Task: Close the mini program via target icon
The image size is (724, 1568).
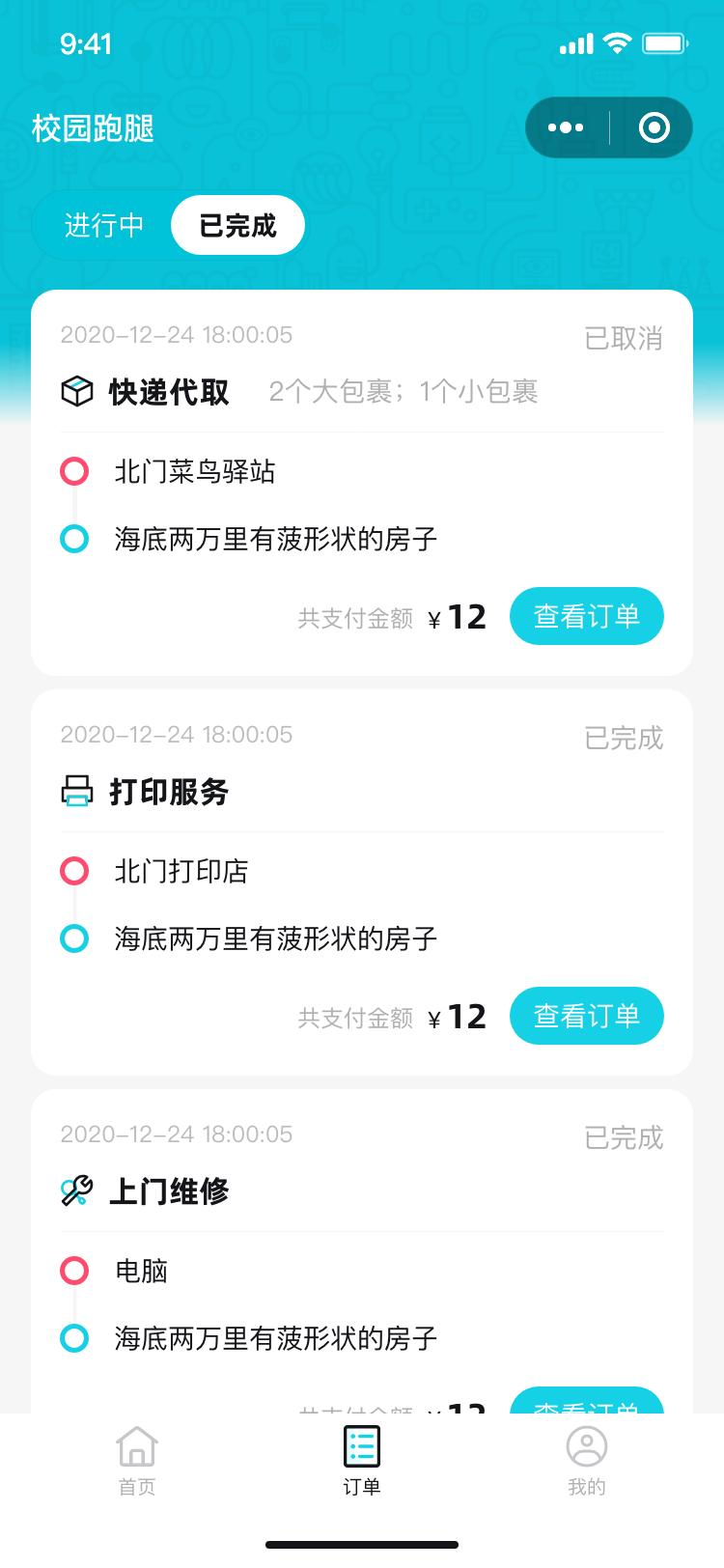Action: tap(654, 127)
